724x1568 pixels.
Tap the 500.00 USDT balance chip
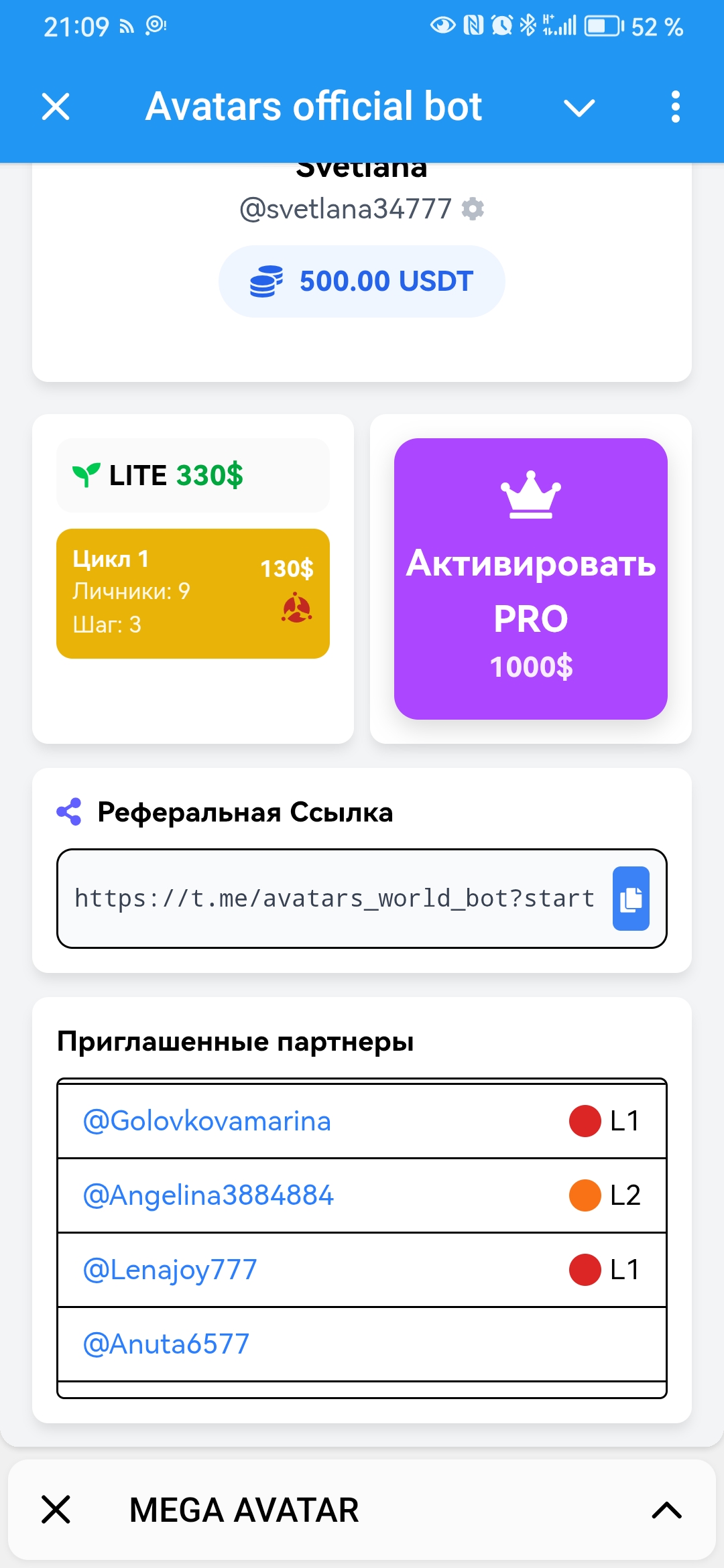point(361,281)
